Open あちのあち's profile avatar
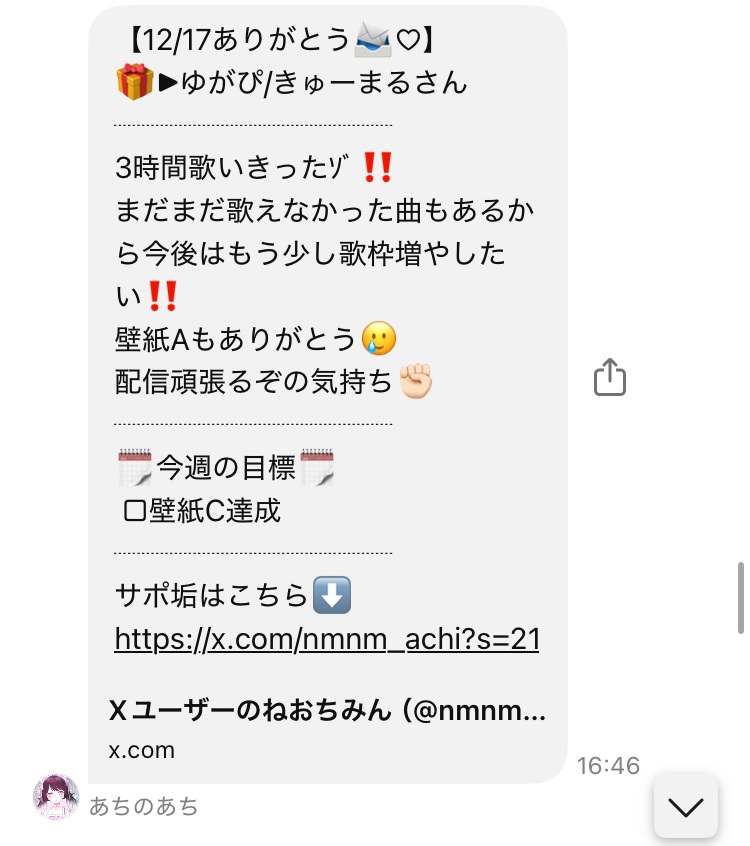This screenshot has width=750, height=846. tap(56, 796)
